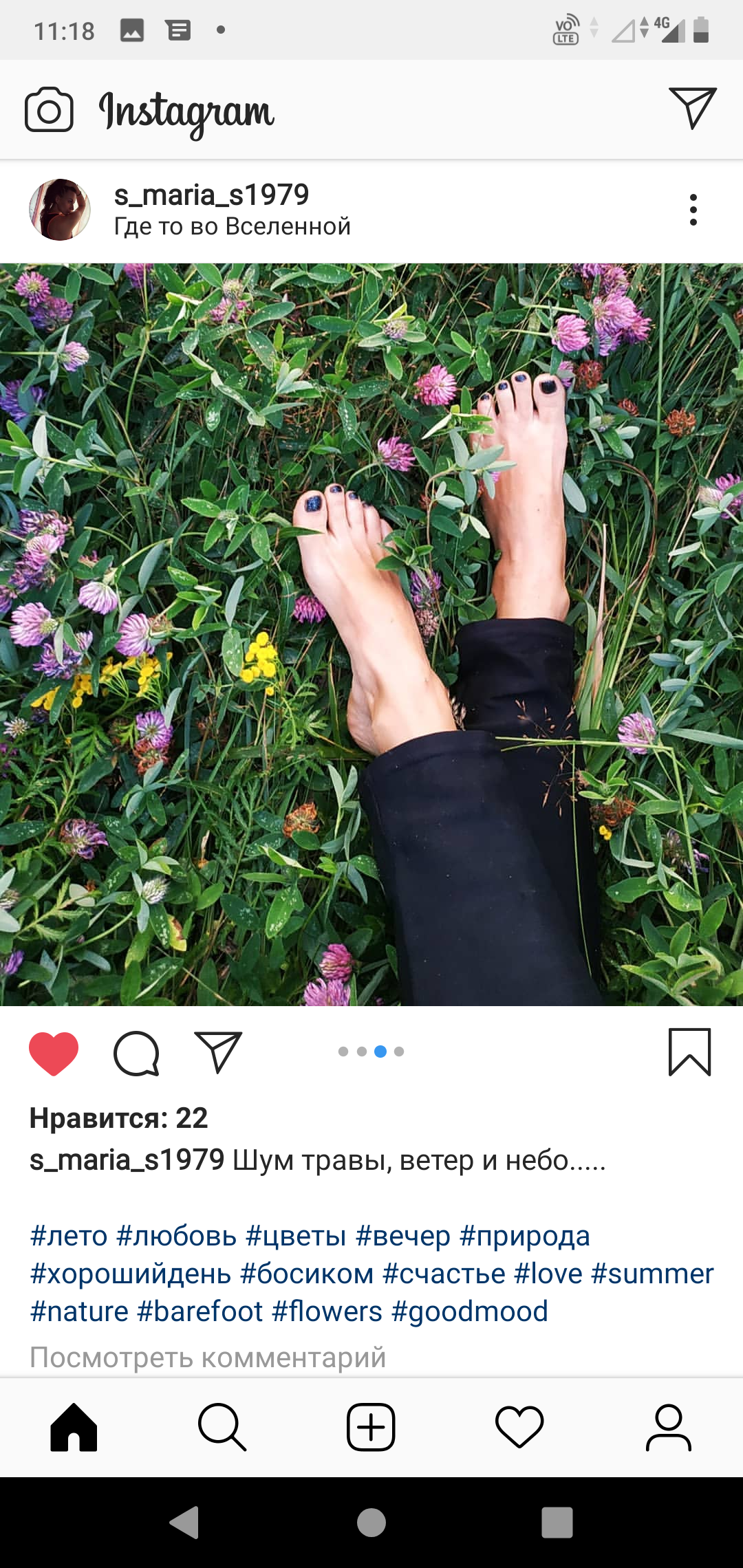Image resolution: width=743 pixels, height=1568 pixels.
Task: Open the hashtag #лето
Action: pos(69,1236)
